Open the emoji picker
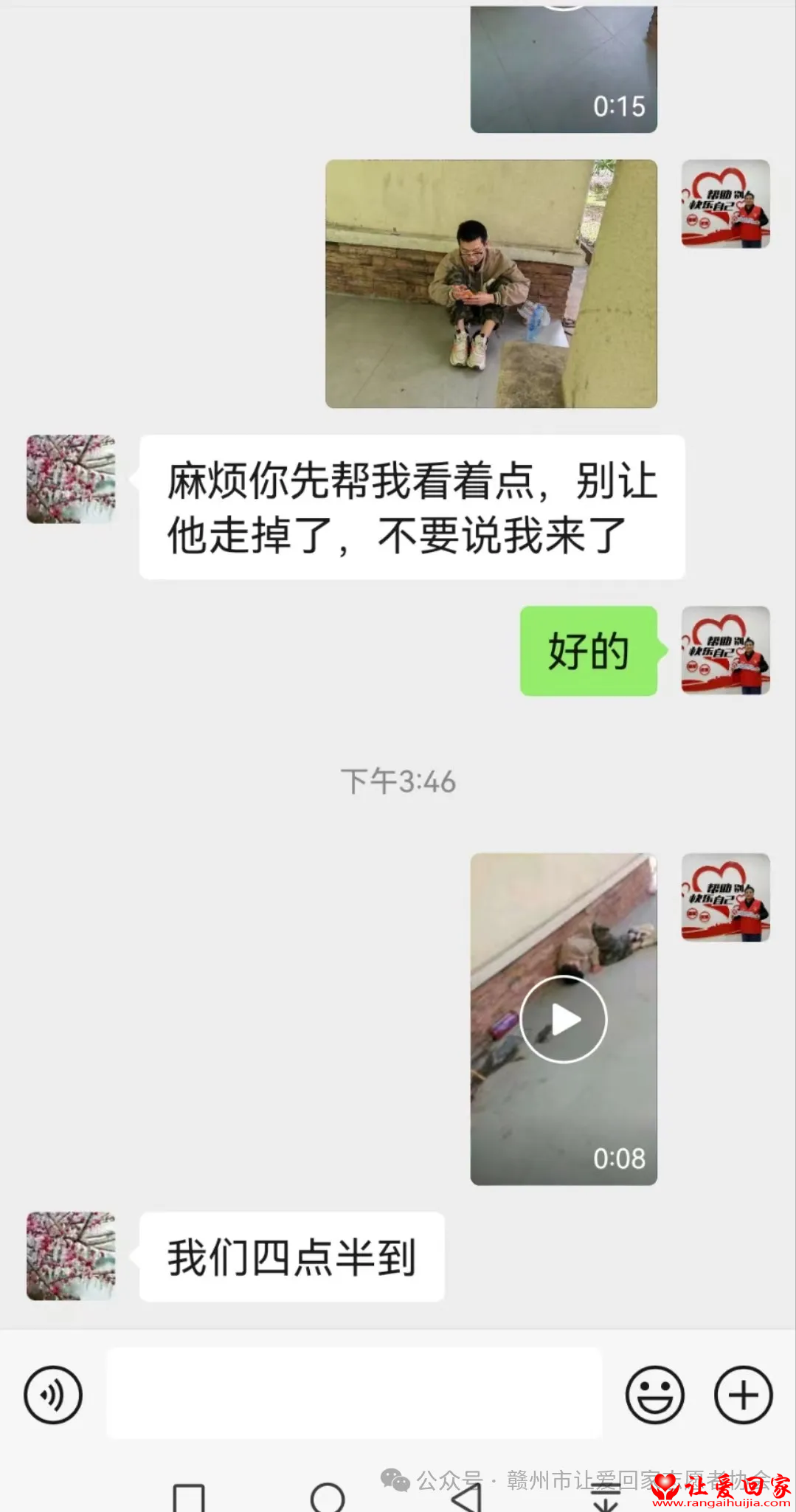This screenshot has height=1512, width=796. tap(654, 1394)
